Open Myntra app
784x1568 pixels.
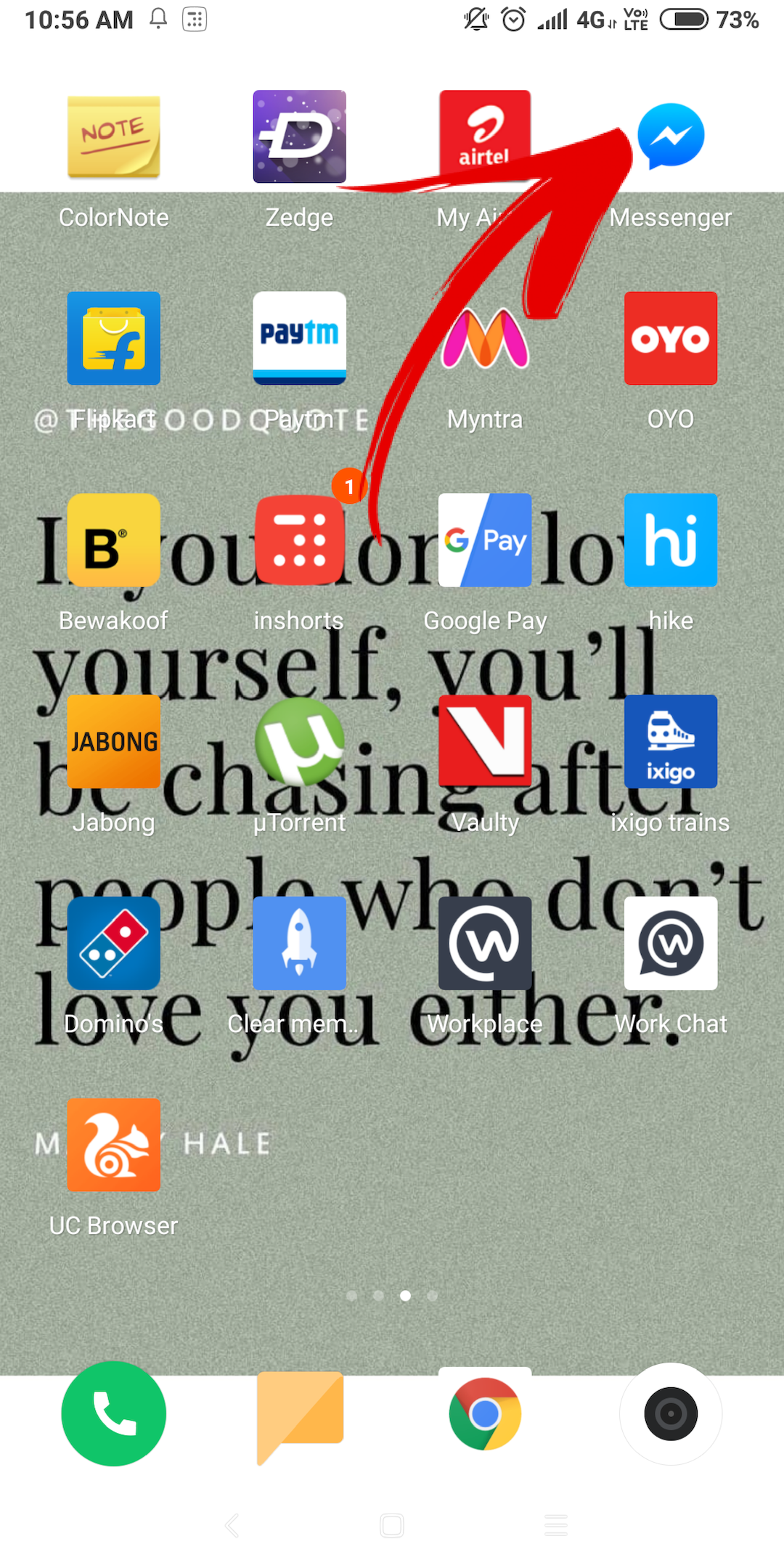click(x=485, y=338)
